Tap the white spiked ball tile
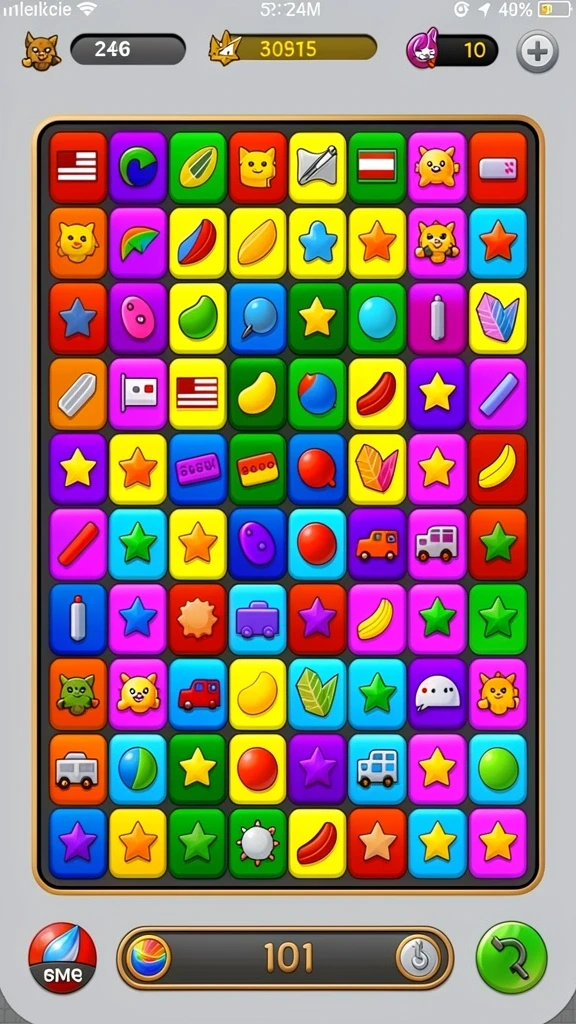Viewport: 576px width, 1024px height. [258, 843]
